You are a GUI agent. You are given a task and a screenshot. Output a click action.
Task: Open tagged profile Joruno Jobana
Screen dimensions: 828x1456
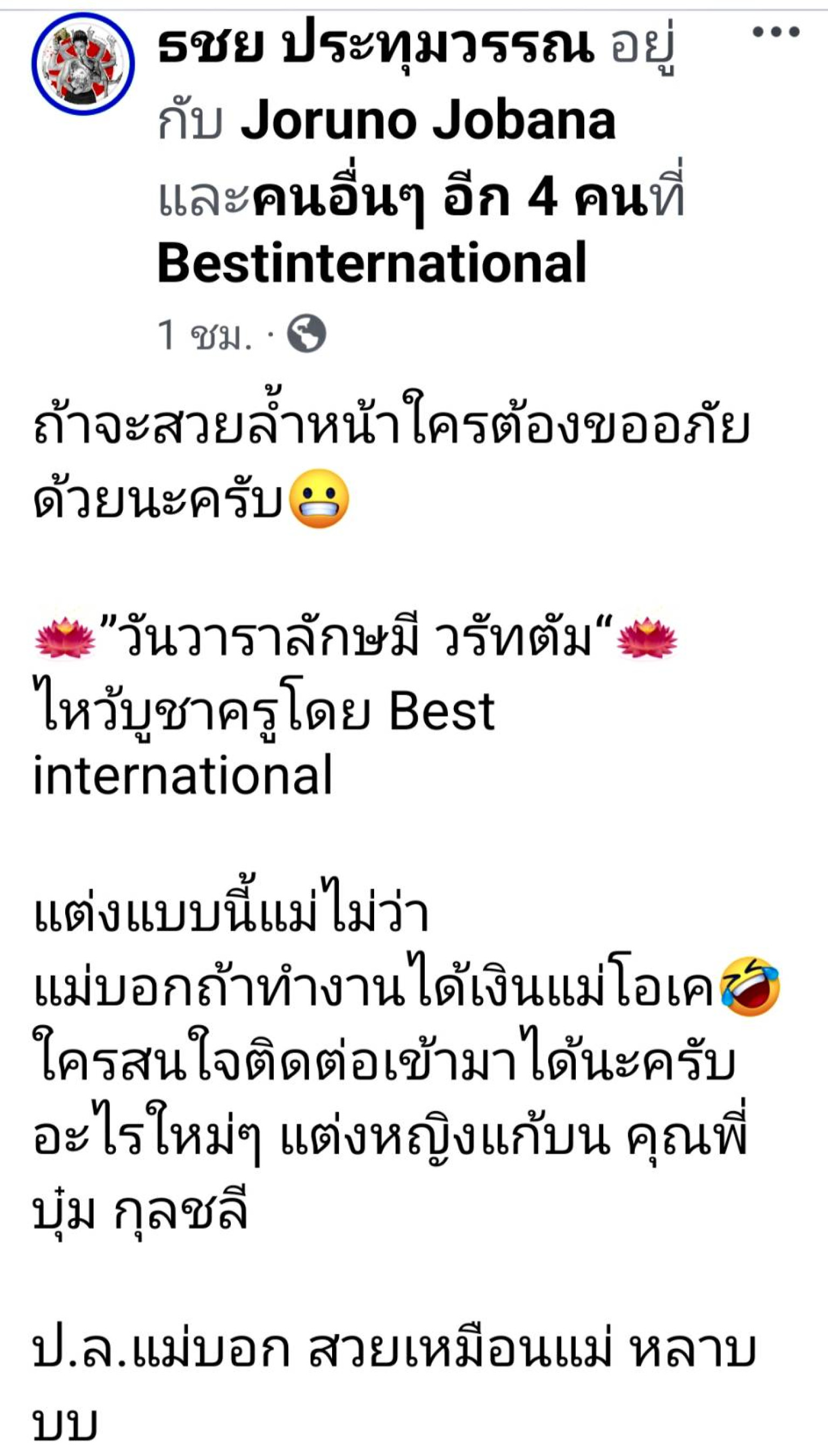click(428, 121)
